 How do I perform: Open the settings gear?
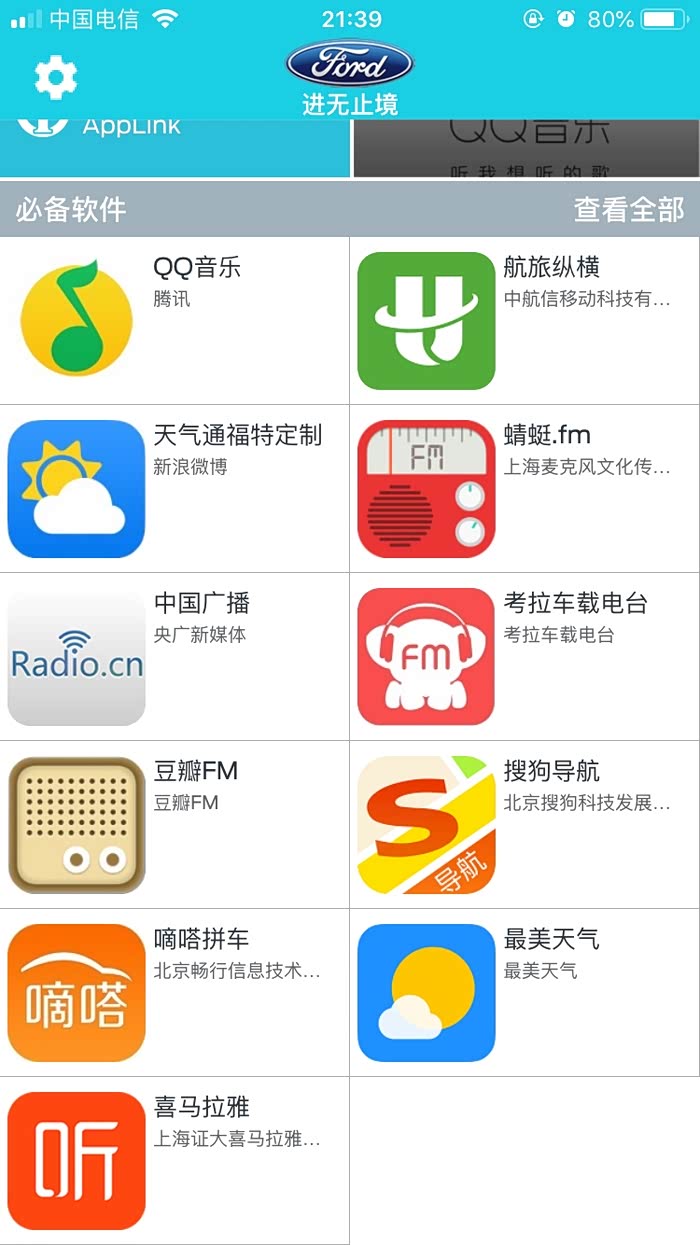[56, 78]
